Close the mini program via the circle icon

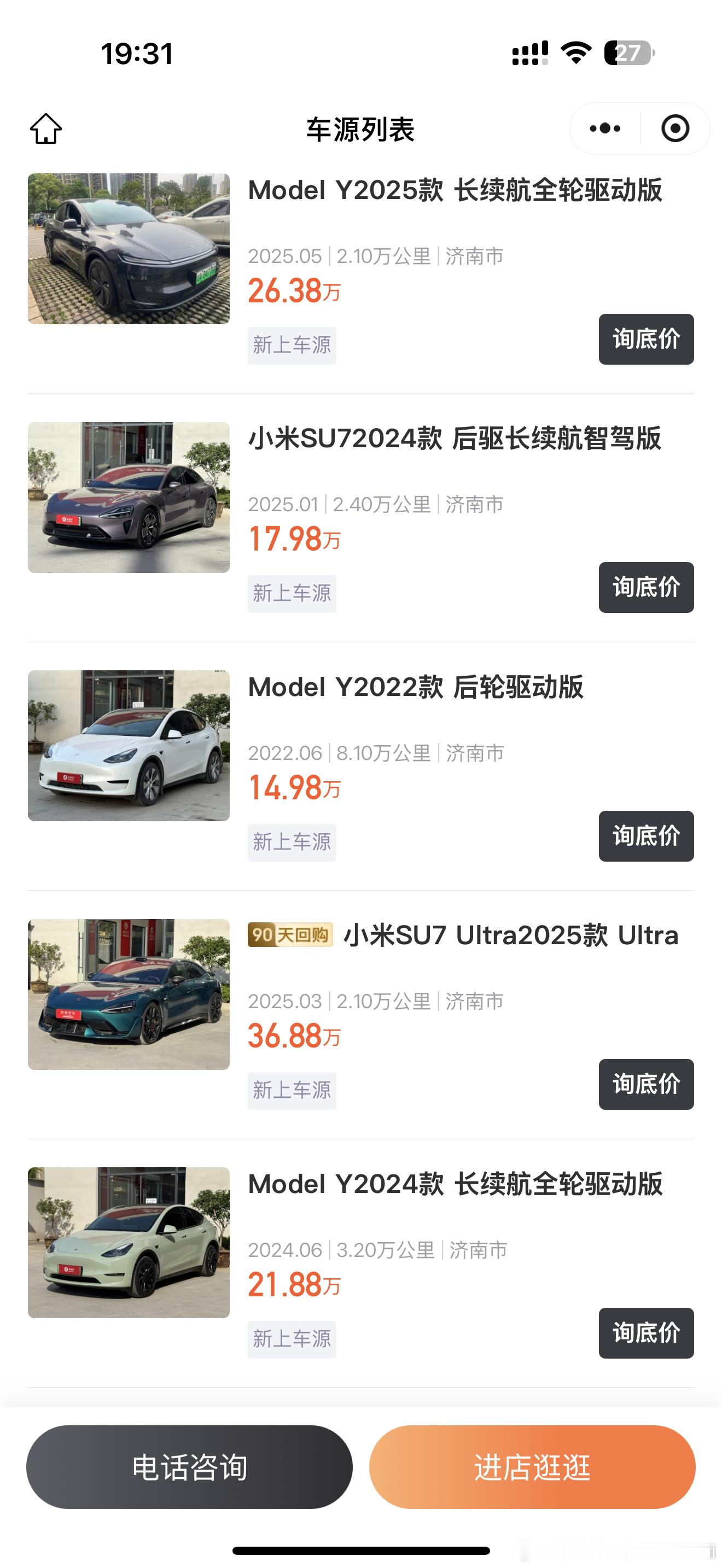click(x=675, y=128)
